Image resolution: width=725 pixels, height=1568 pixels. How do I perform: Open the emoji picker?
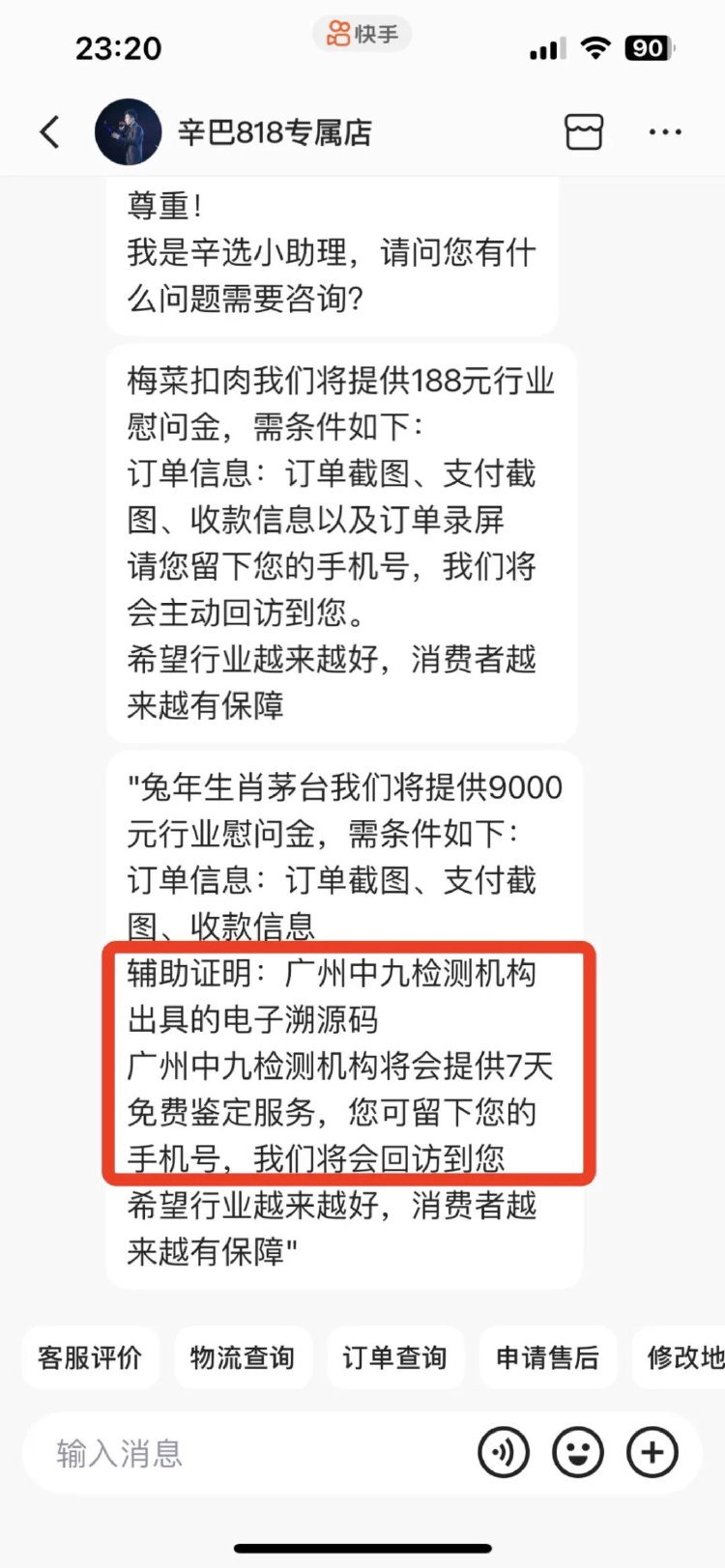[x=578, y=1452]
